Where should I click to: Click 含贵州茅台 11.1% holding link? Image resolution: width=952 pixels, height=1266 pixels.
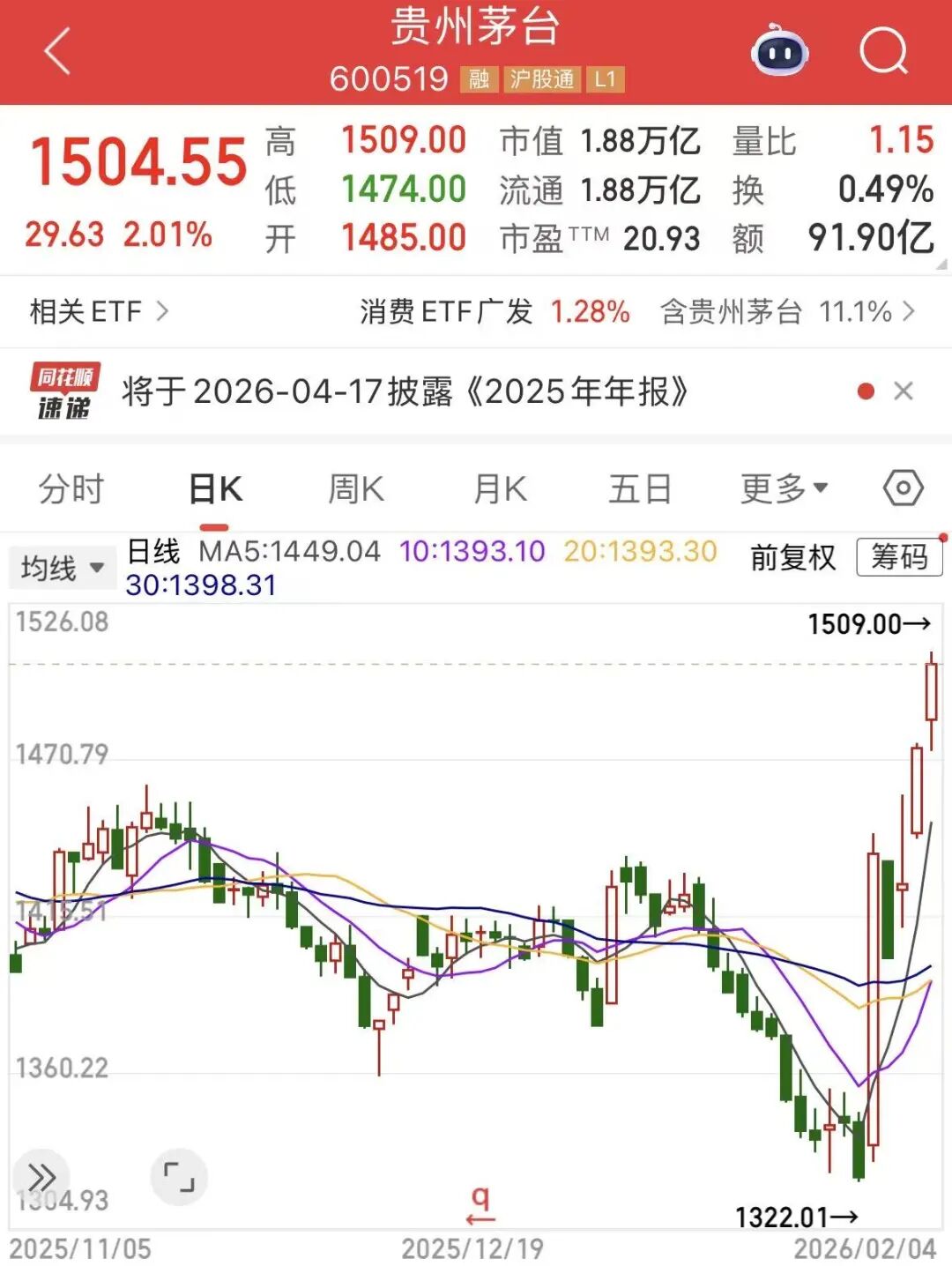pos(774,311)
